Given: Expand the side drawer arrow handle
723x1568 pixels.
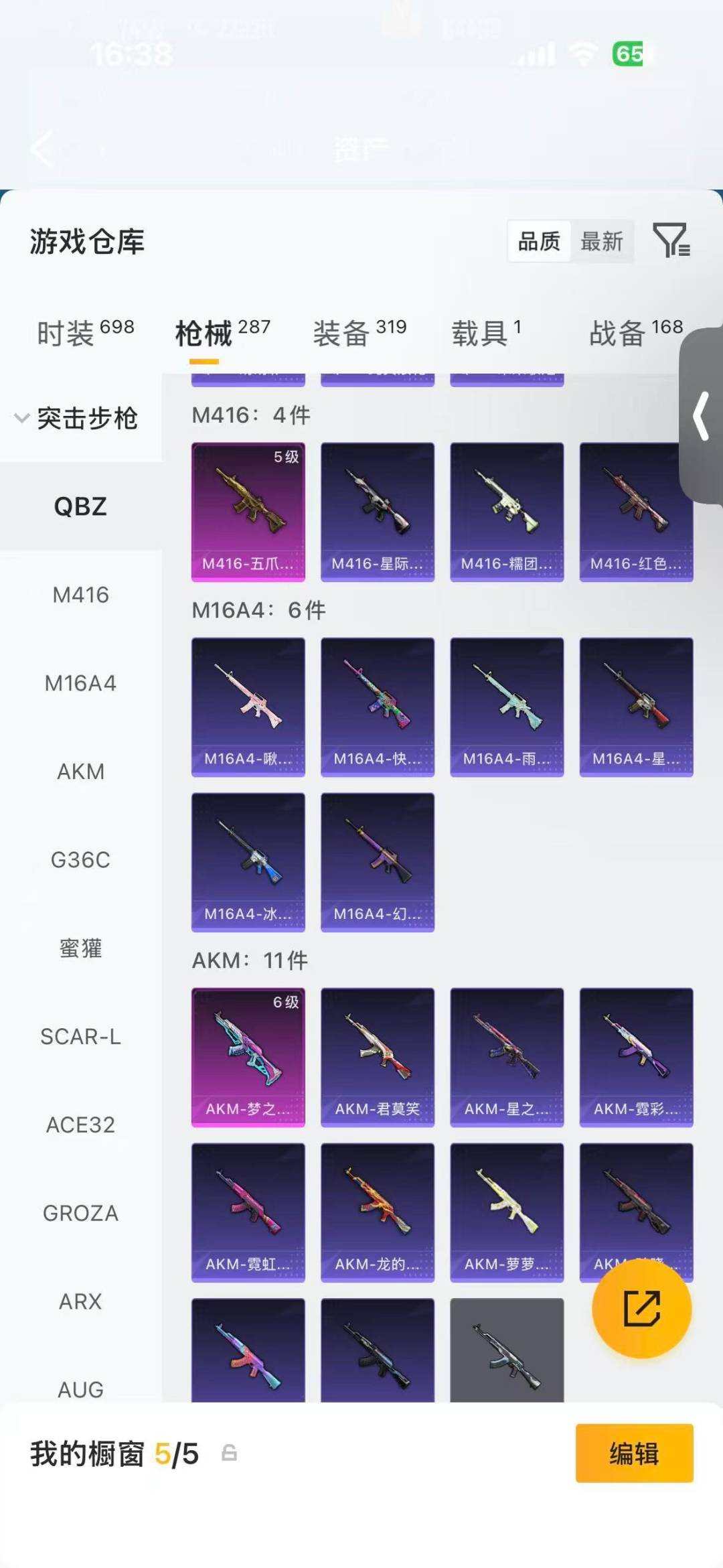Looking at the screenshot, I should (x=702, y=416).
